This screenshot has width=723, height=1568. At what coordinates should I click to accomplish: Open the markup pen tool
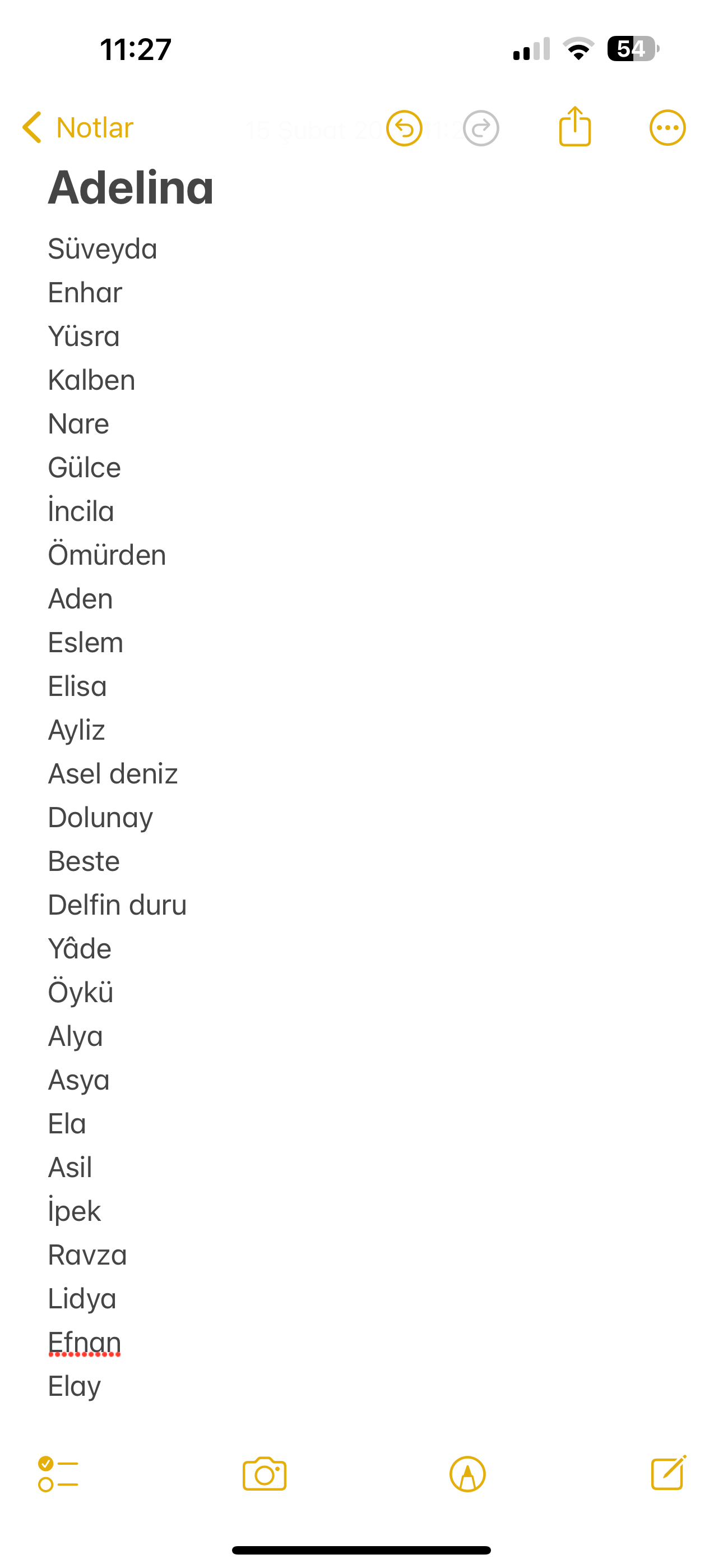point(467,1474)
